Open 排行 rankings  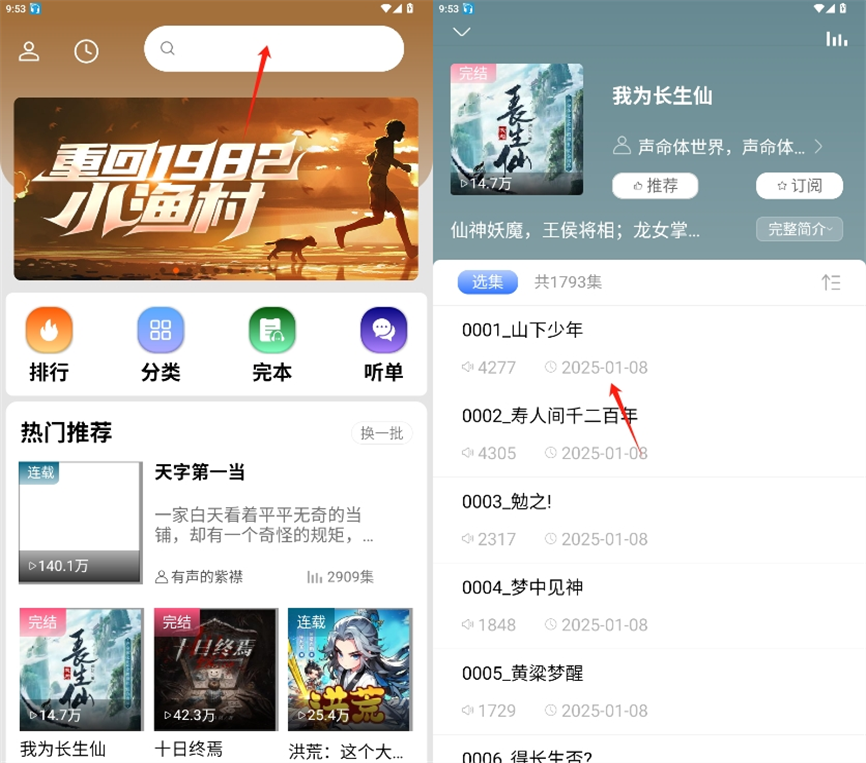click(x=49, y=345)
